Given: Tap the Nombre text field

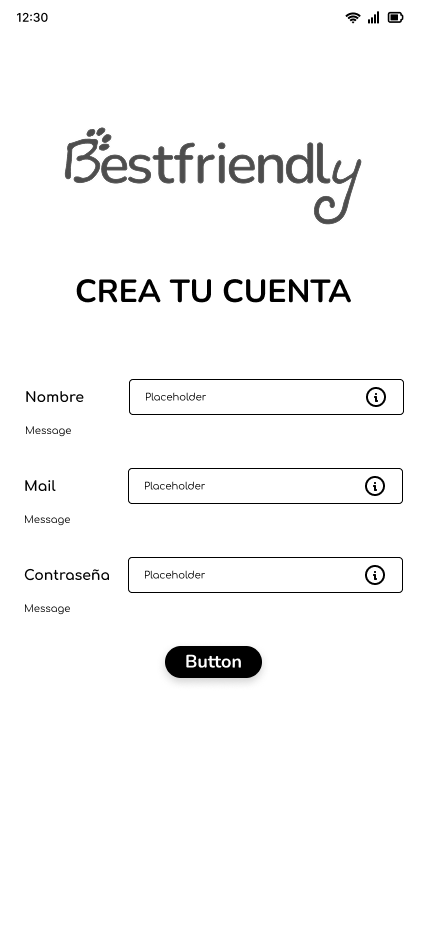Looking at the screenshot, I should [x=266, y=397].
